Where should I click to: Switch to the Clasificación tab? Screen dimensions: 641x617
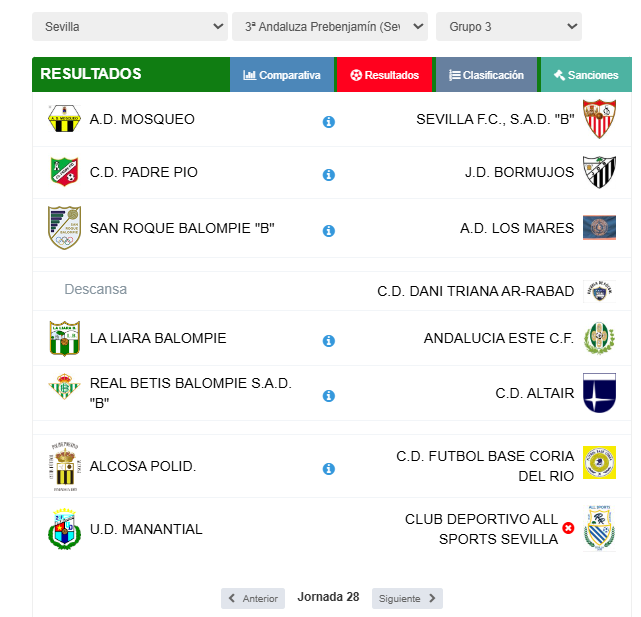pyautogui.click(x=486, y=75)
